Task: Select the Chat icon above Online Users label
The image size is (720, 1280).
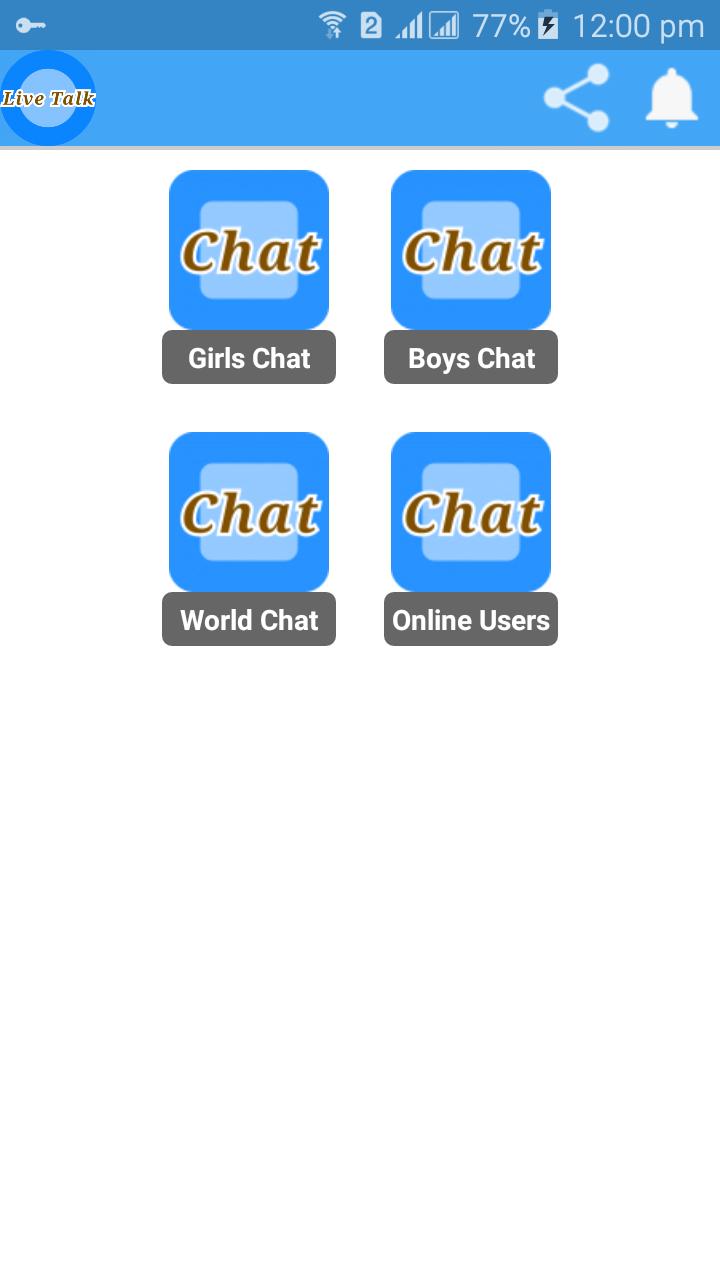Action: tap(470, 511)
